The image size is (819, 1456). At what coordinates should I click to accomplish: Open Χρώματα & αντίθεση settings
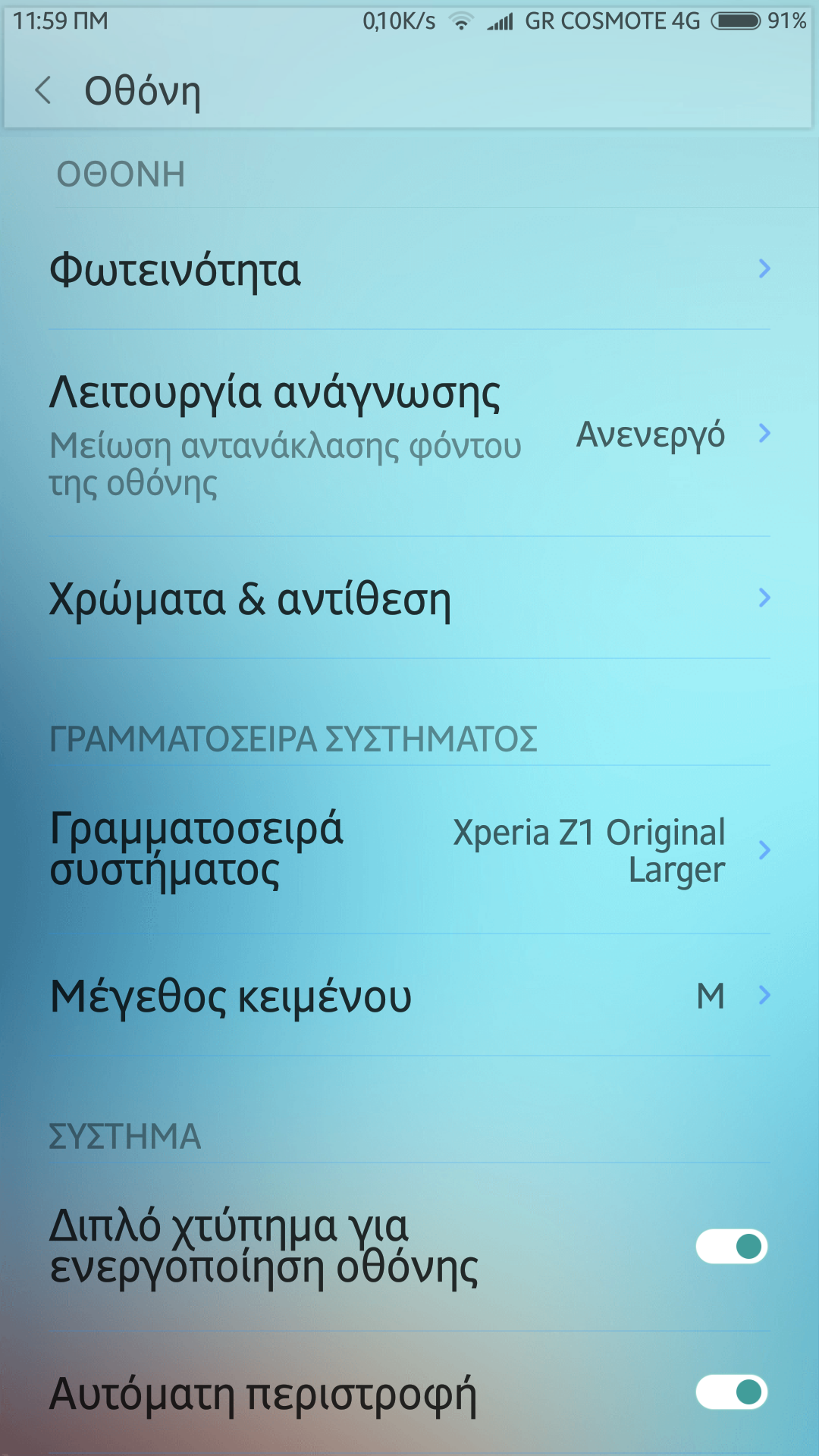pyautogui.click(x=409, y=599)
